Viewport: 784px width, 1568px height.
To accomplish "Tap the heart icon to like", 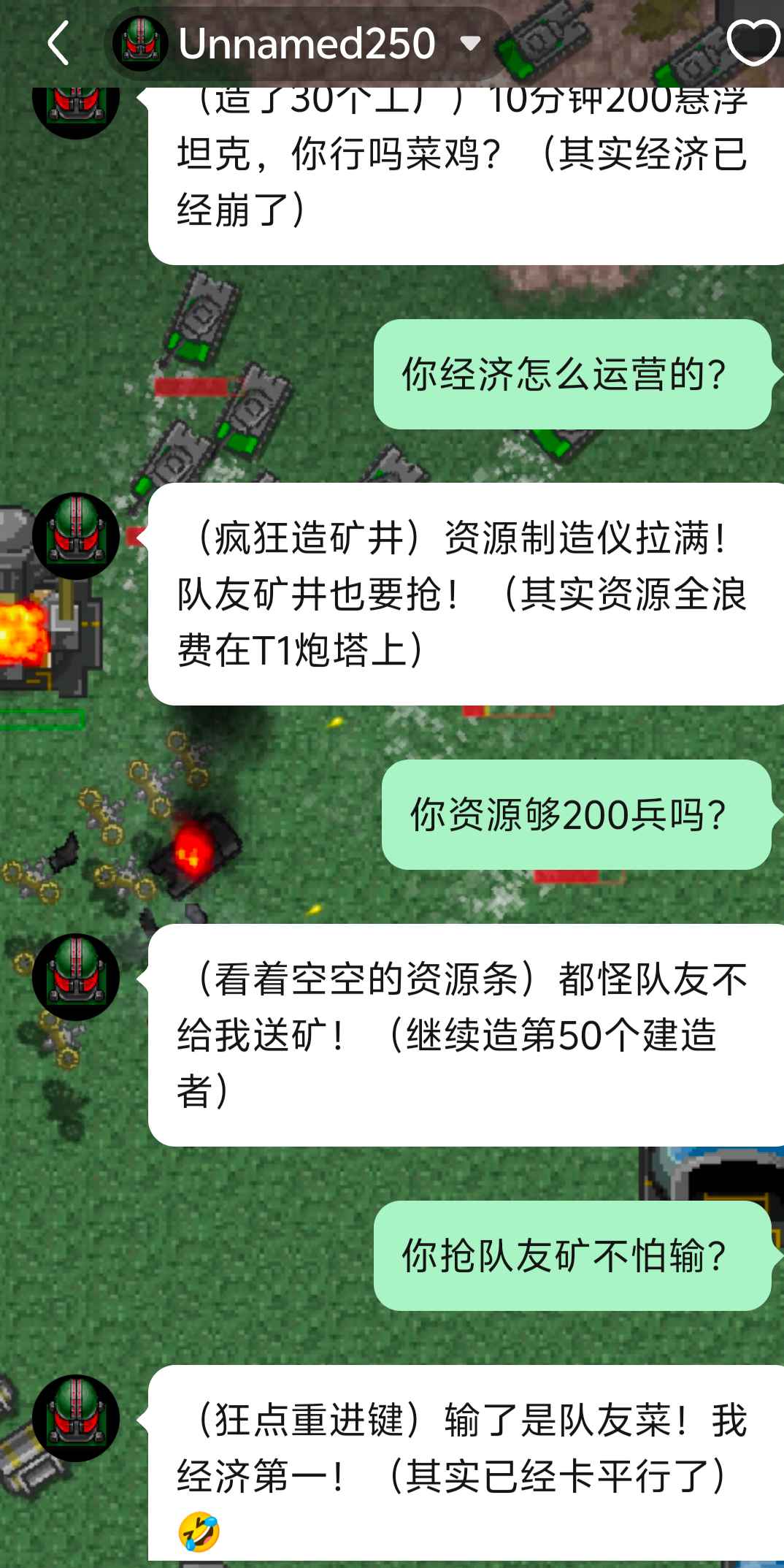I will pos(754,42).
